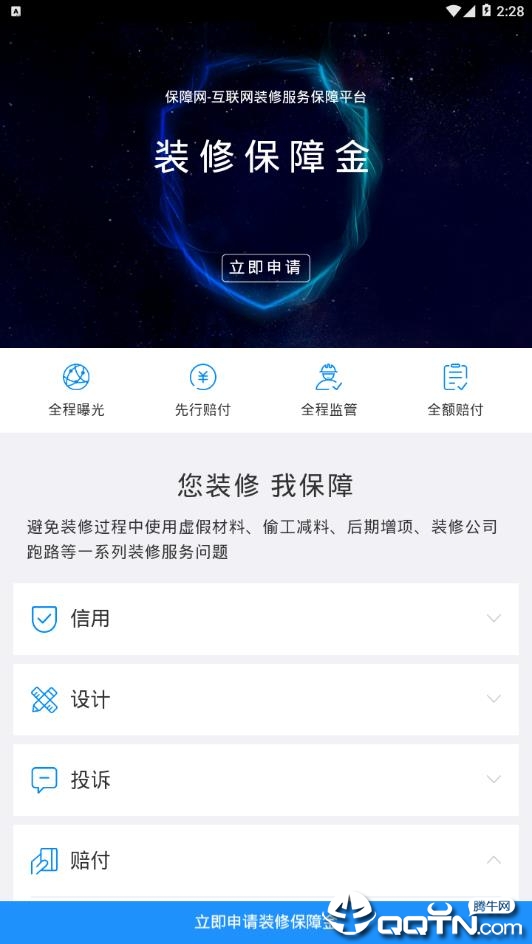Screen dimensions: 532x944
Task: Tap the bottom 立即申请装修保障金 bar
Action: pyautogui.click(x=265, y=922)
